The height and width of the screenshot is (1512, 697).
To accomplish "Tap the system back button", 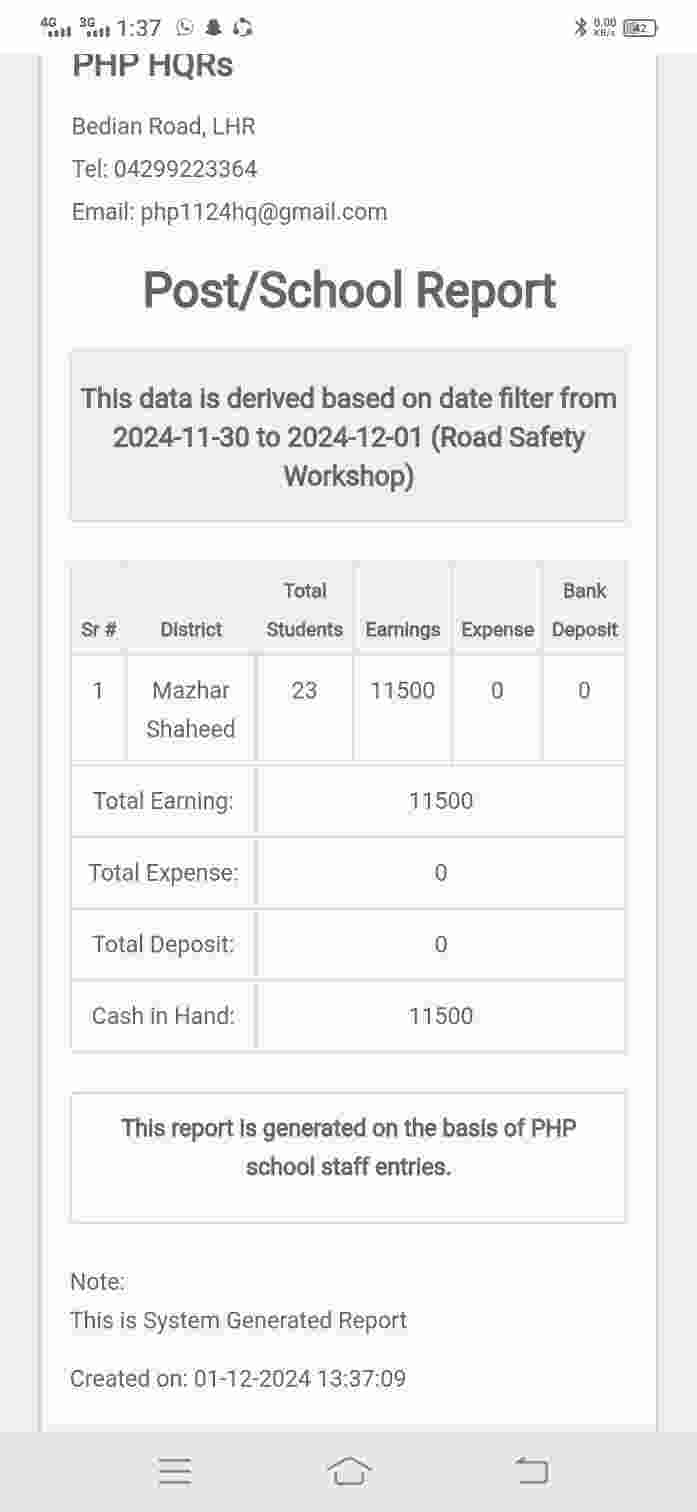I will pyautogui.click(x=532, y=1470).
